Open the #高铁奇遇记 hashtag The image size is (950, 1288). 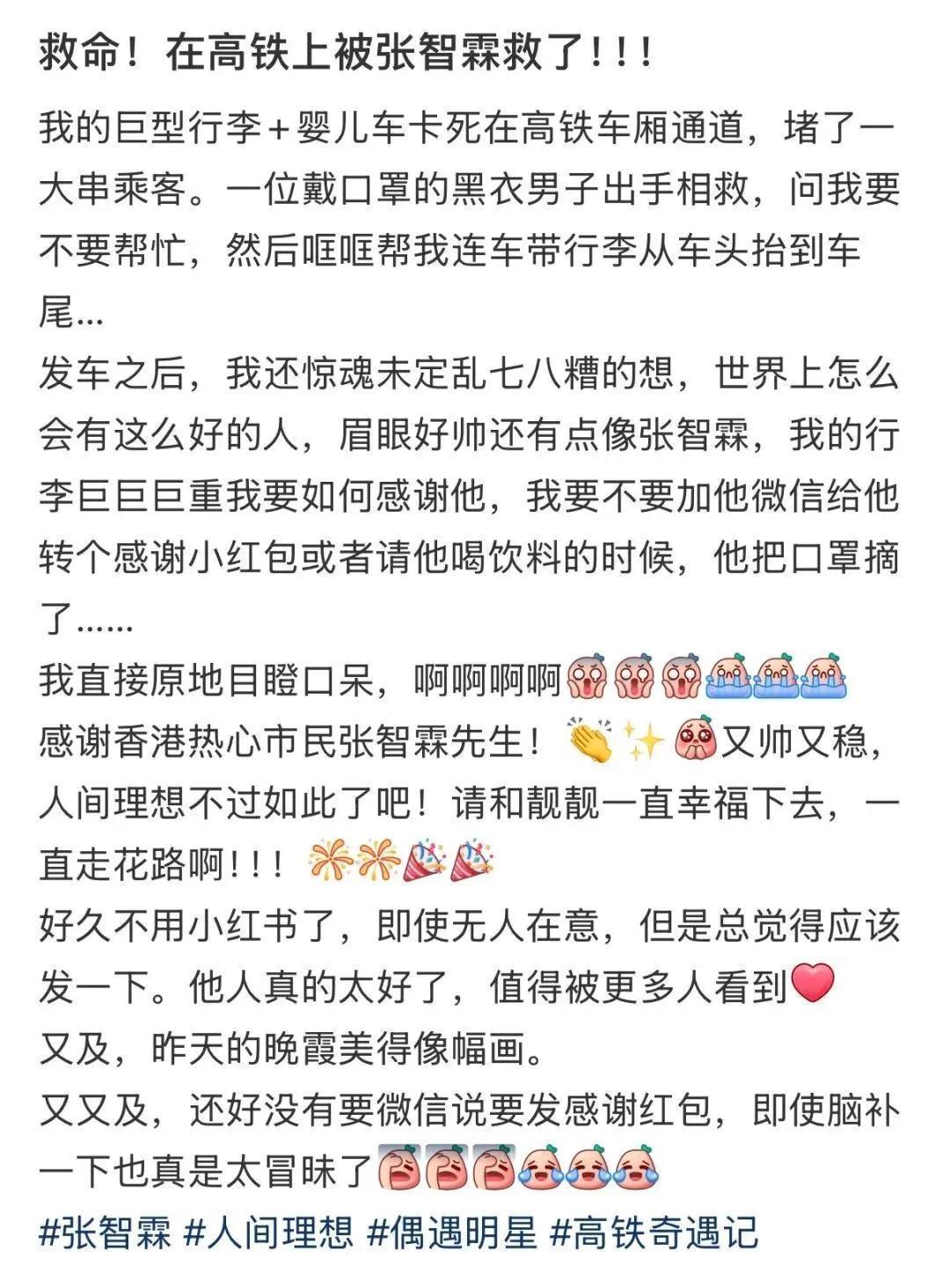pyautogui.click(x=654, y=1233)
